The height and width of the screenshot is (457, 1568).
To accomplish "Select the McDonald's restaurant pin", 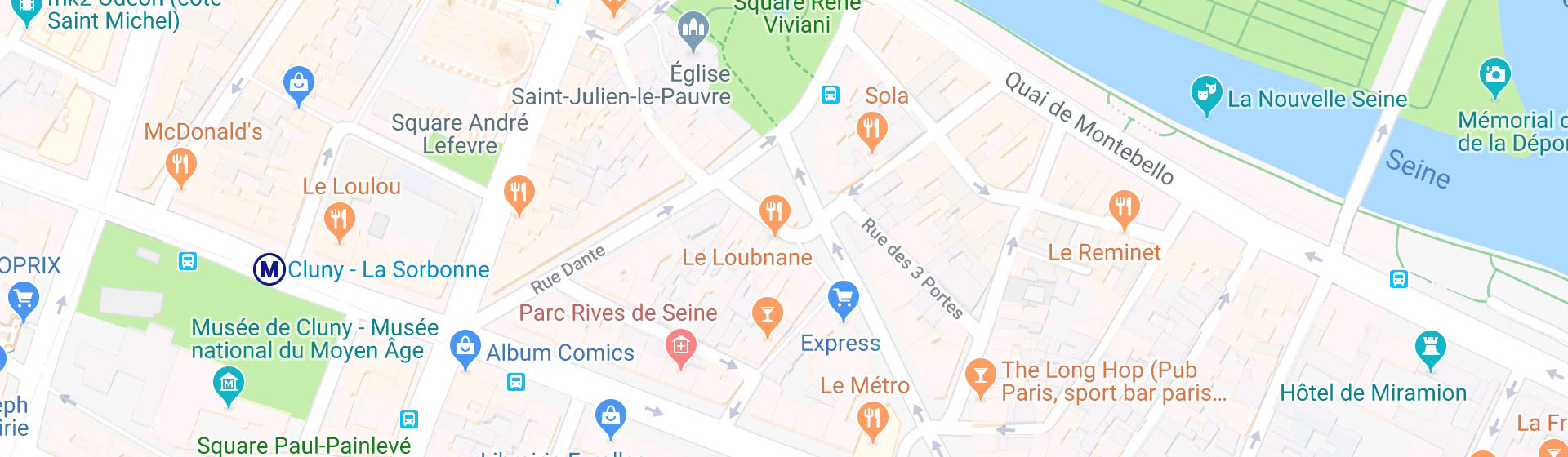I will pos(180,166).
